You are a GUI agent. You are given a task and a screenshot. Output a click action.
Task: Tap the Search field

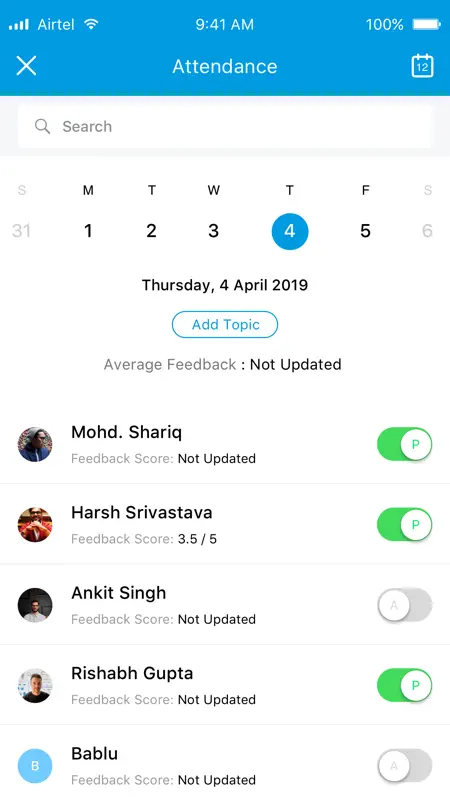coord(225,126)
